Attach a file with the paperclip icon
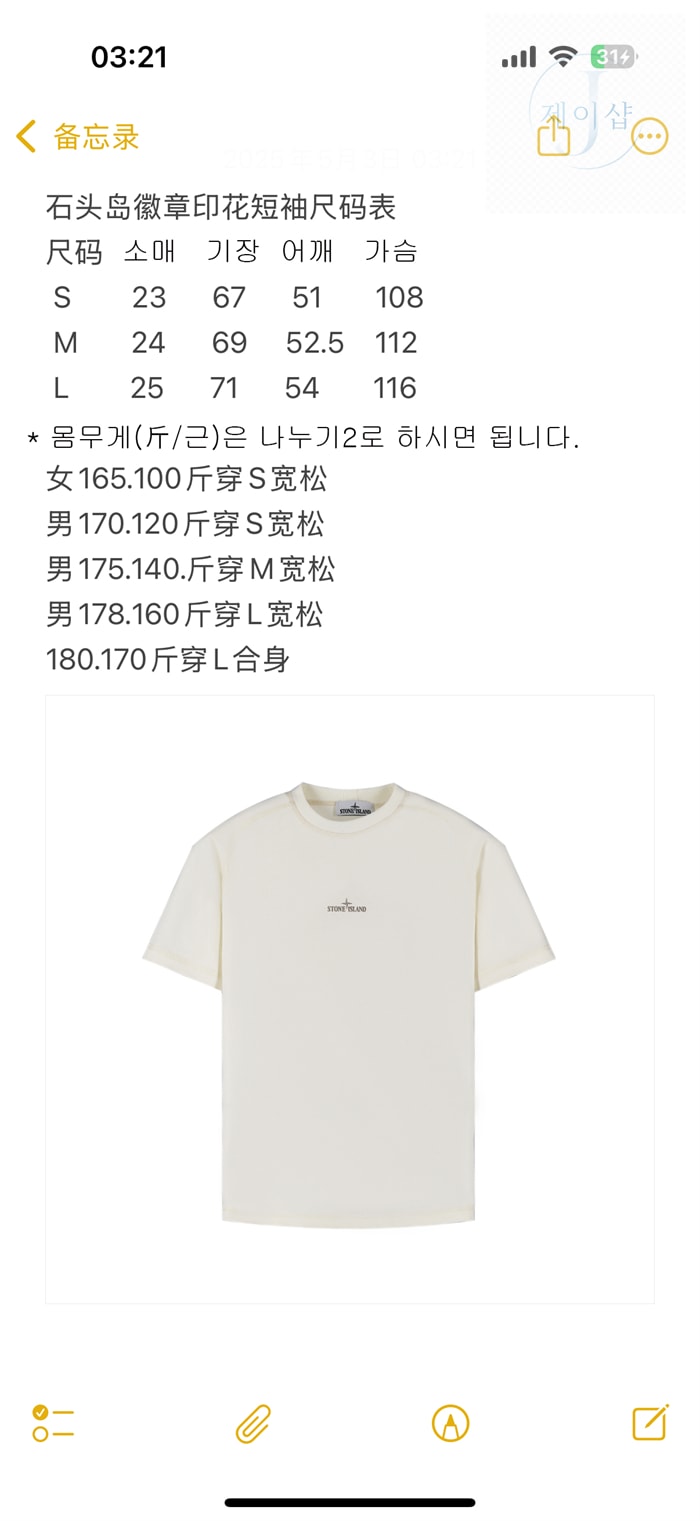The width and height of the screenshot is (700, 1521). click(x=253, y=1423)
